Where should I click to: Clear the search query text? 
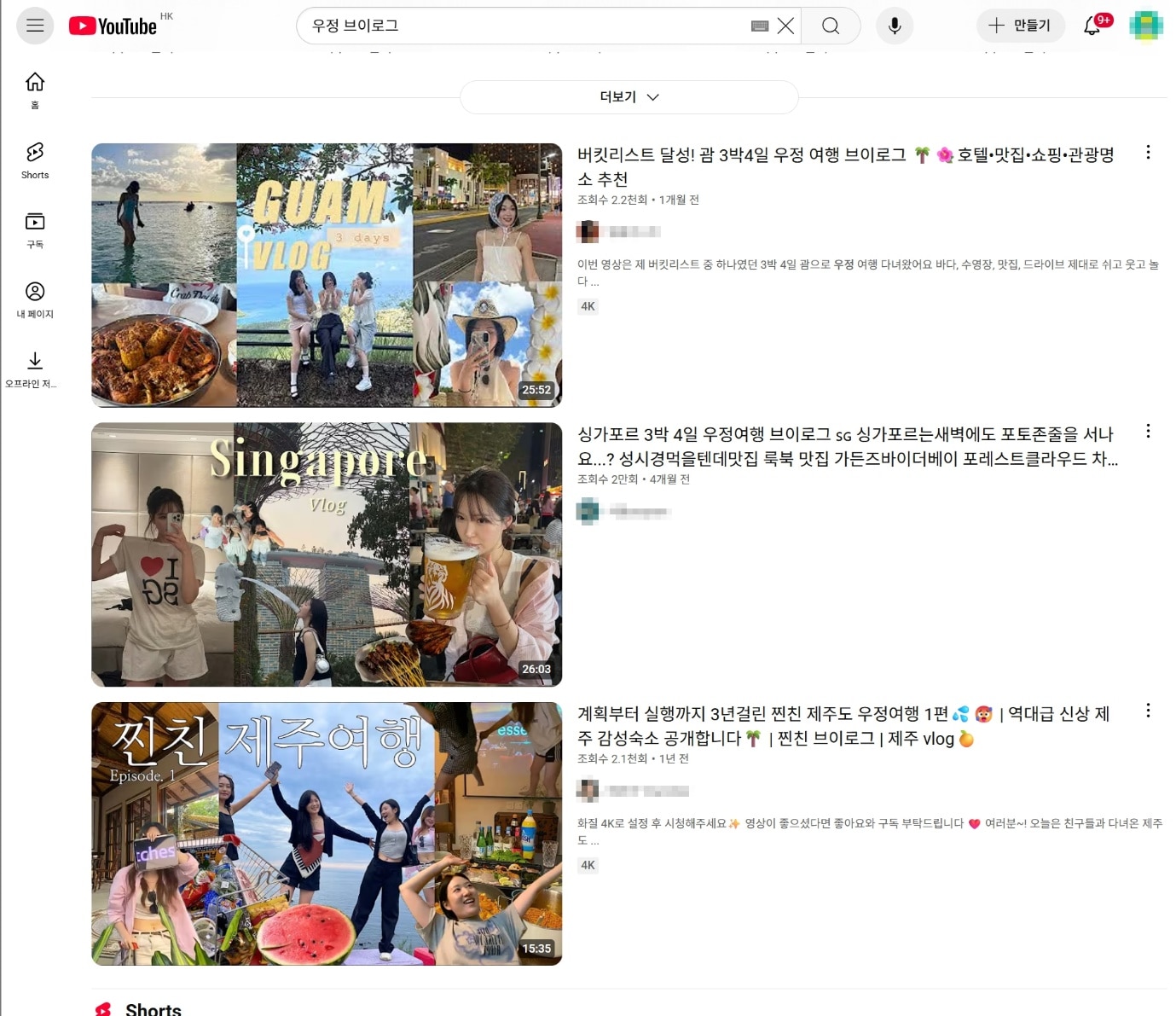[785, 26]
